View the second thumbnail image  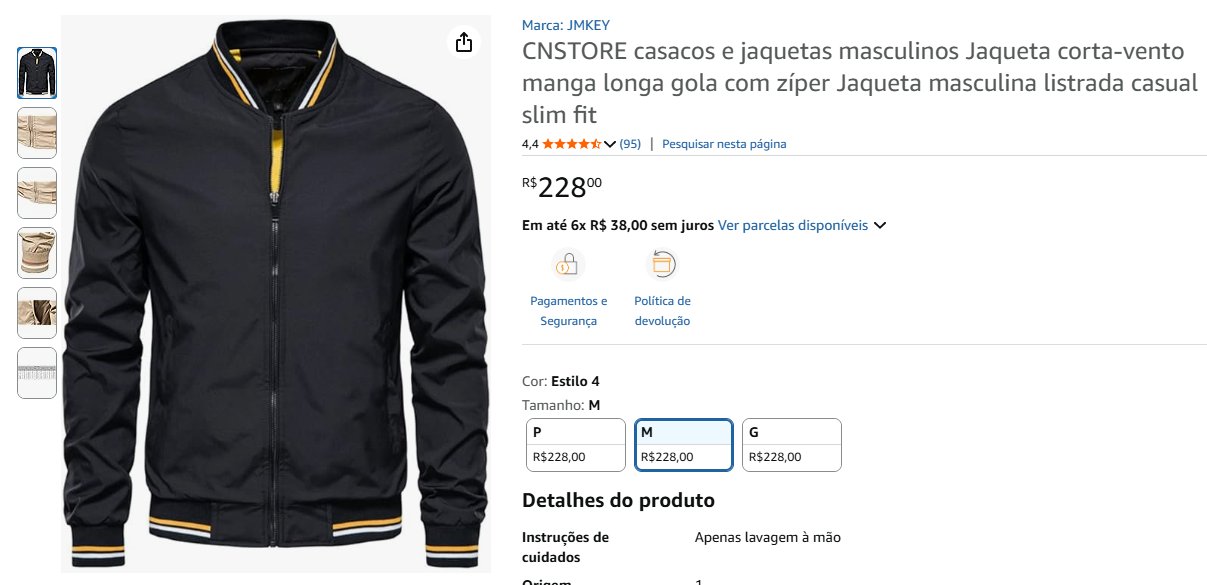point(37,133)
